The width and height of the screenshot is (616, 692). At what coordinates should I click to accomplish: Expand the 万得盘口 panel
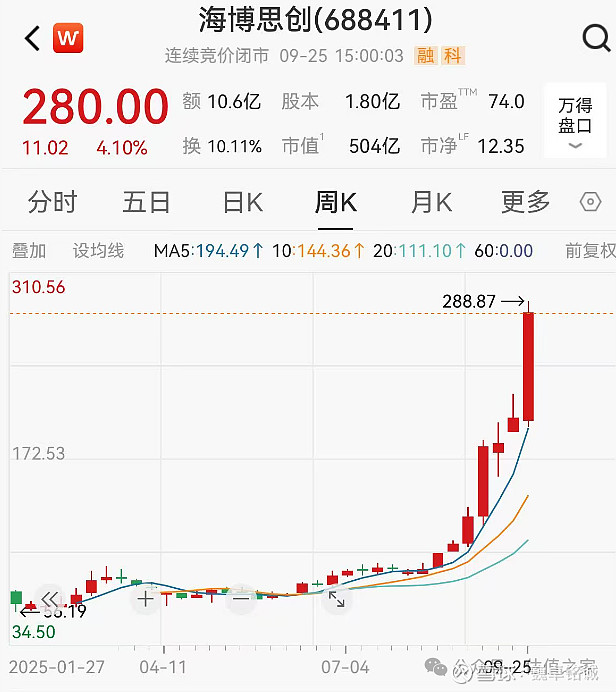point(575,121)
